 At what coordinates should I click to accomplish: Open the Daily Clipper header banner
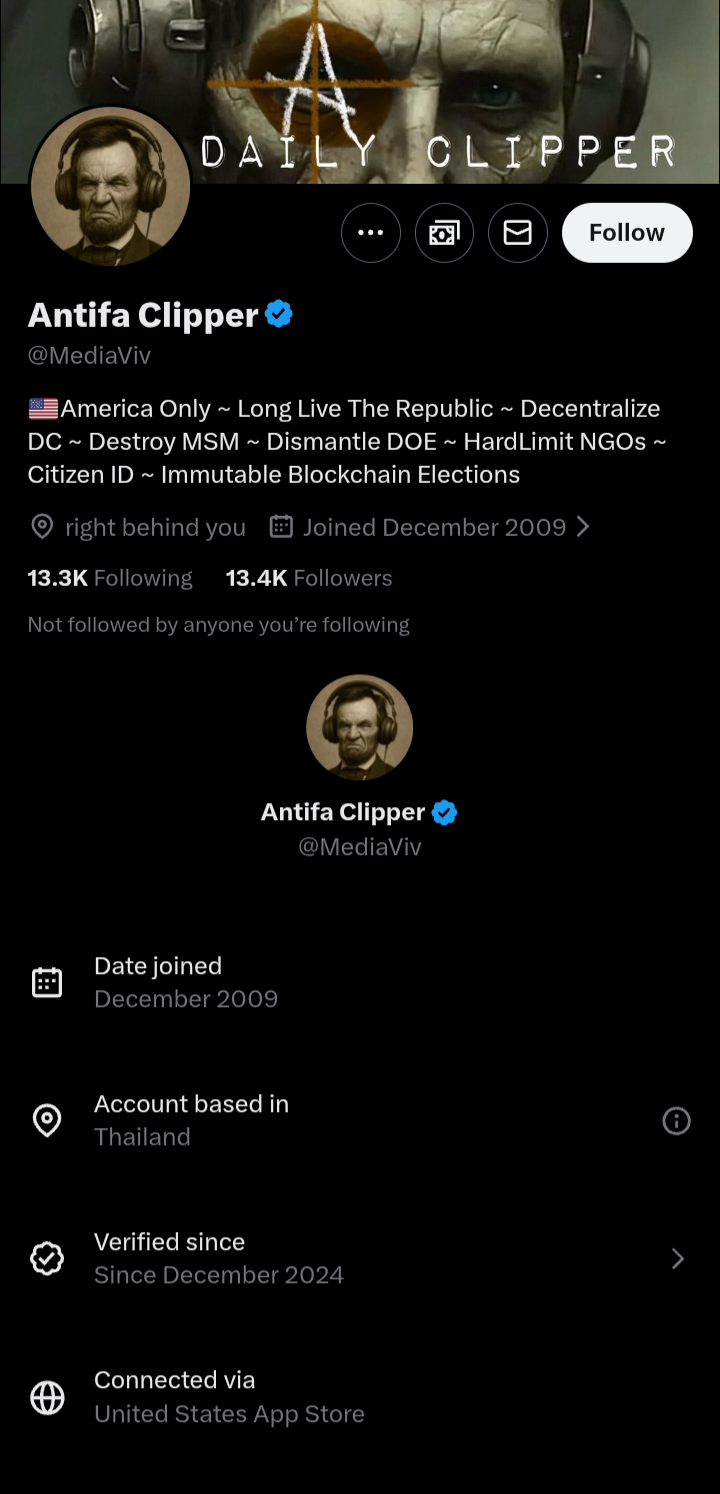click(x=450, y=80)
